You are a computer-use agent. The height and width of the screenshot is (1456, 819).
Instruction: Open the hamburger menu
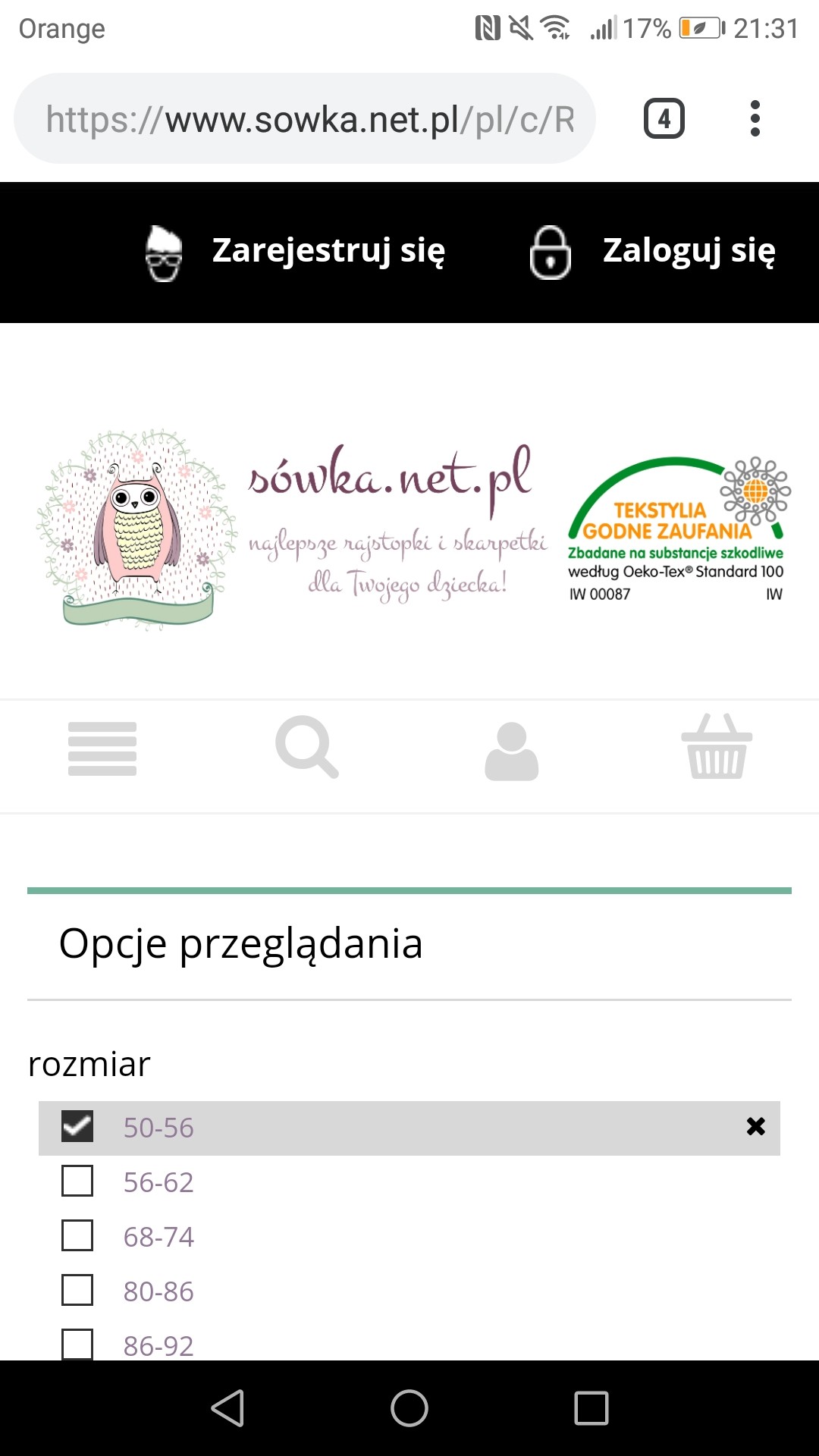tap(102, 749)
